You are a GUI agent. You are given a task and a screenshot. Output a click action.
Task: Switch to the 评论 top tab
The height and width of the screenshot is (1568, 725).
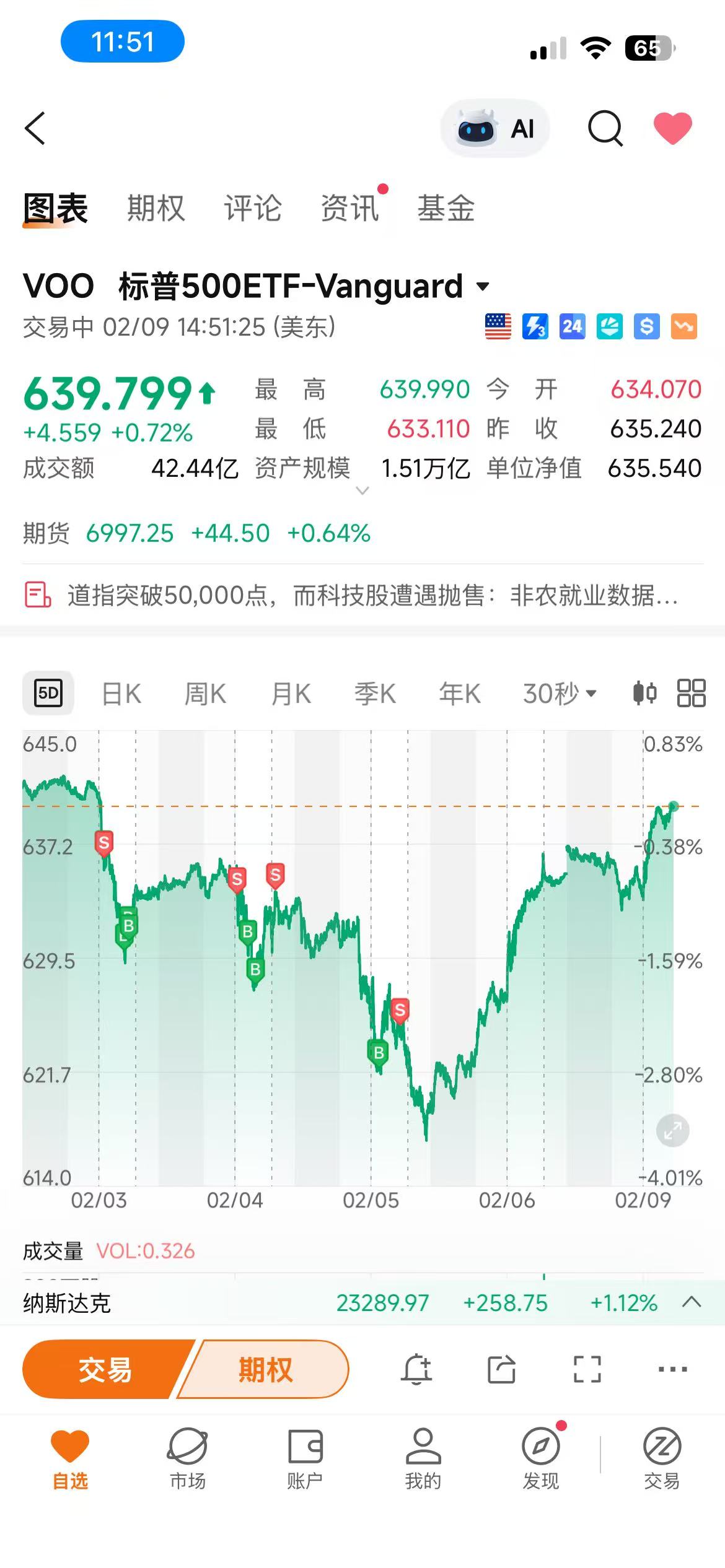(x=253, y=208)
